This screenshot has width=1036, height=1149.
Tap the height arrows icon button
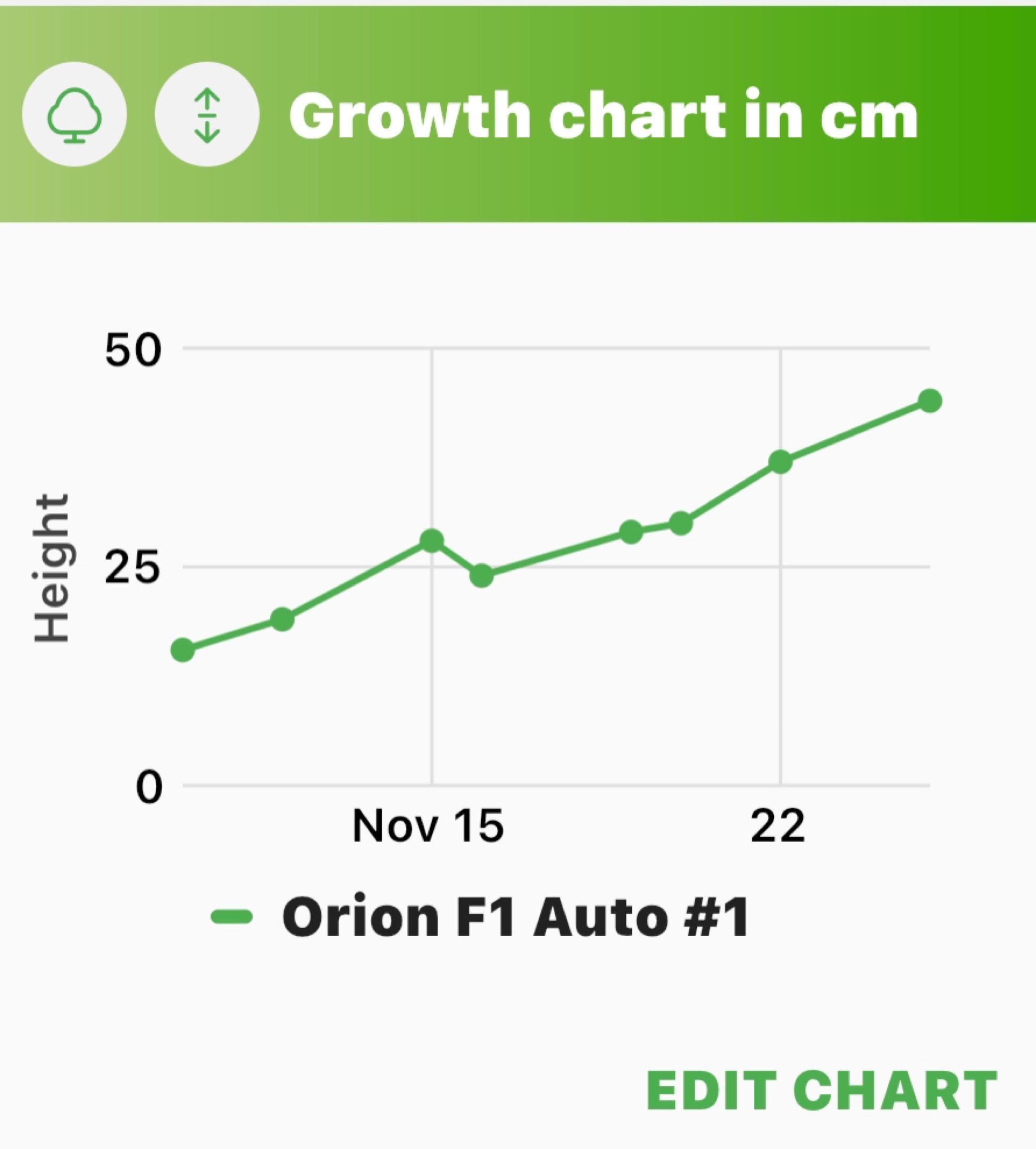click(207, 114)
